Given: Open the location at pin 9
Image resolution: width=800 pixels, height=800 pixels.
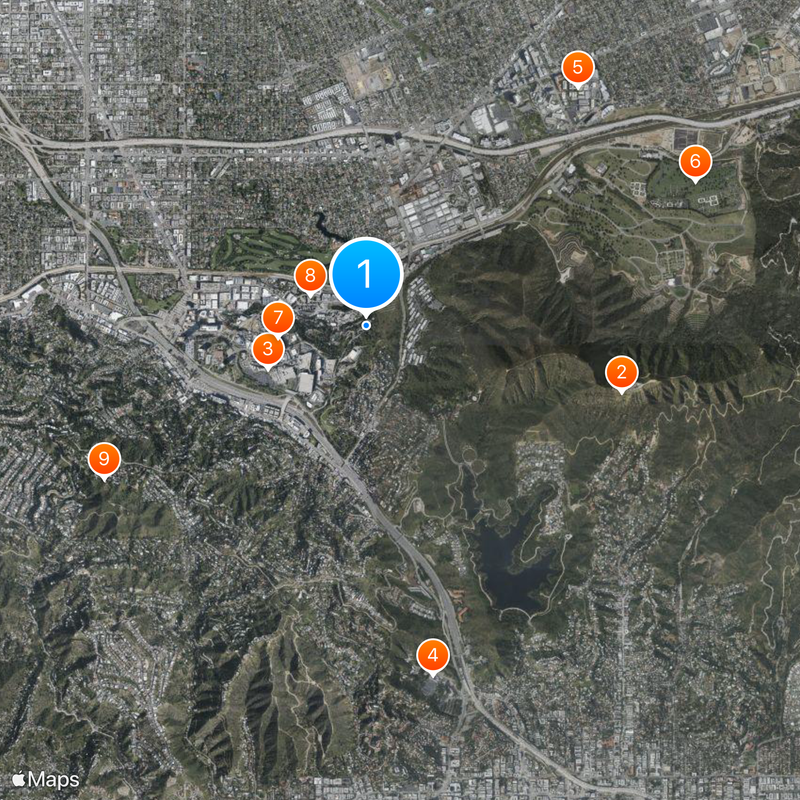Looking at the screenshot, I should click(x=103, y=459).
